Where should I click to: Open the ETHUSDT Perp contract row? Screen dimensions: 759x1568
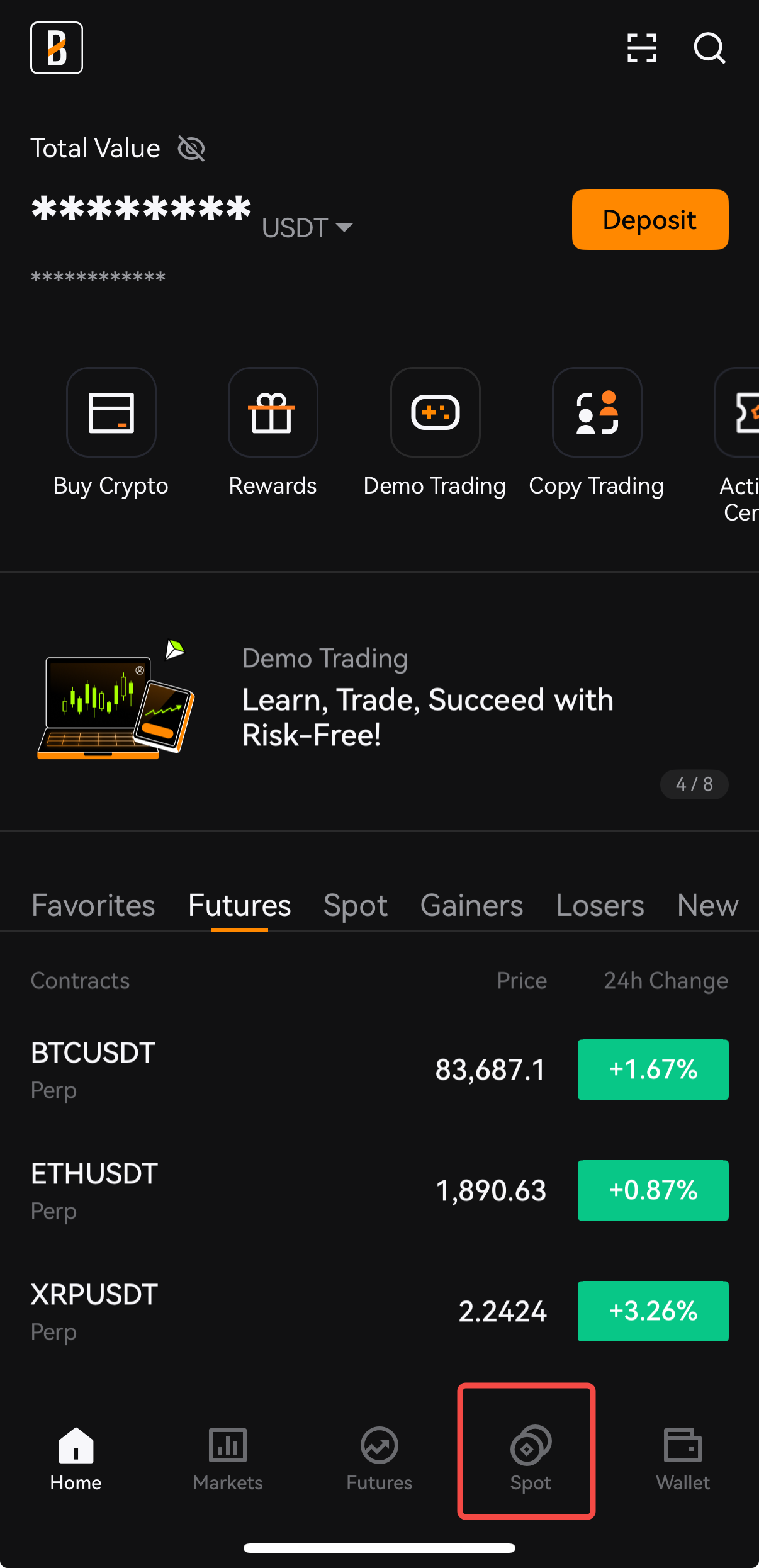coord(379,1190)
